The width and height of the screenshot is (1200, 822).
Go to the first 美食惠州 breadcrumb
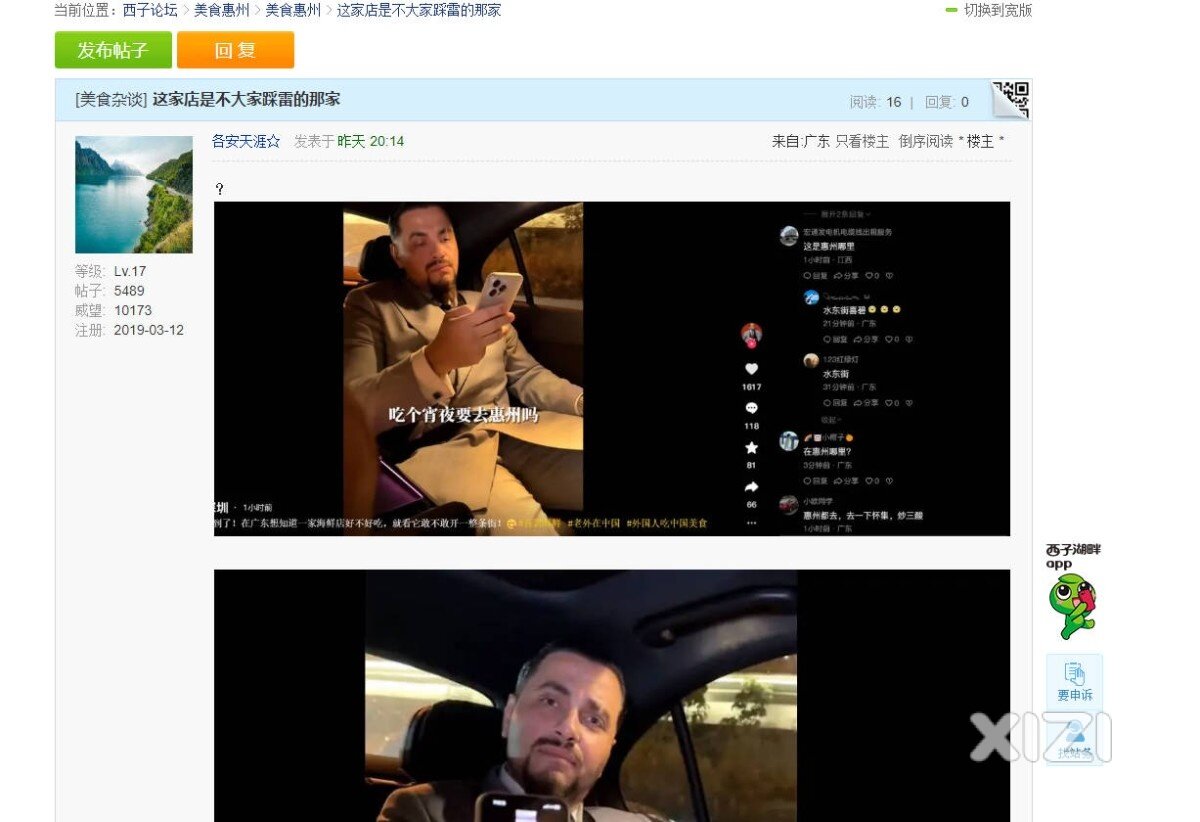coord(221,10)
